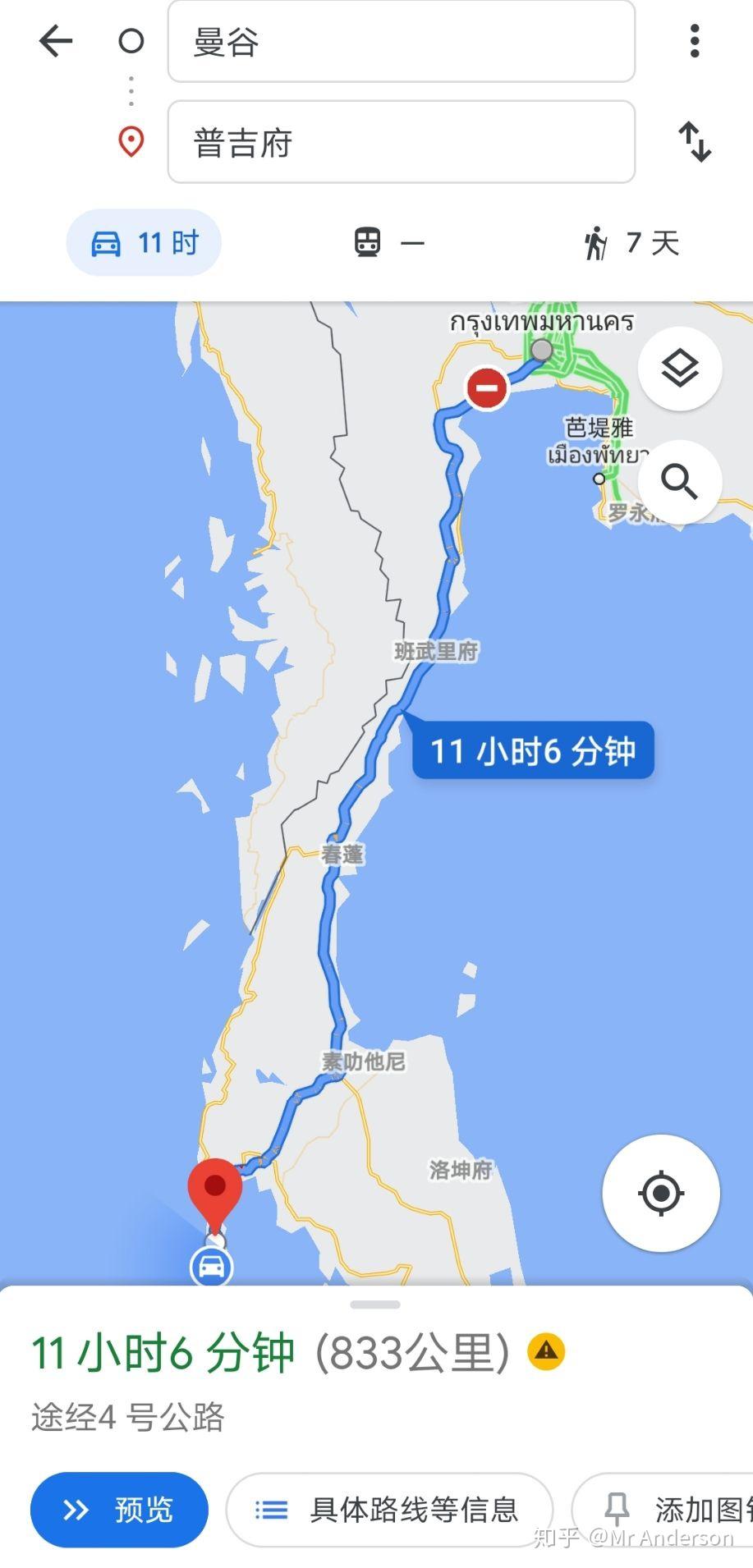View the yellow route warning alert
Screen dimensions: 753x1568
pos(546,1351)
